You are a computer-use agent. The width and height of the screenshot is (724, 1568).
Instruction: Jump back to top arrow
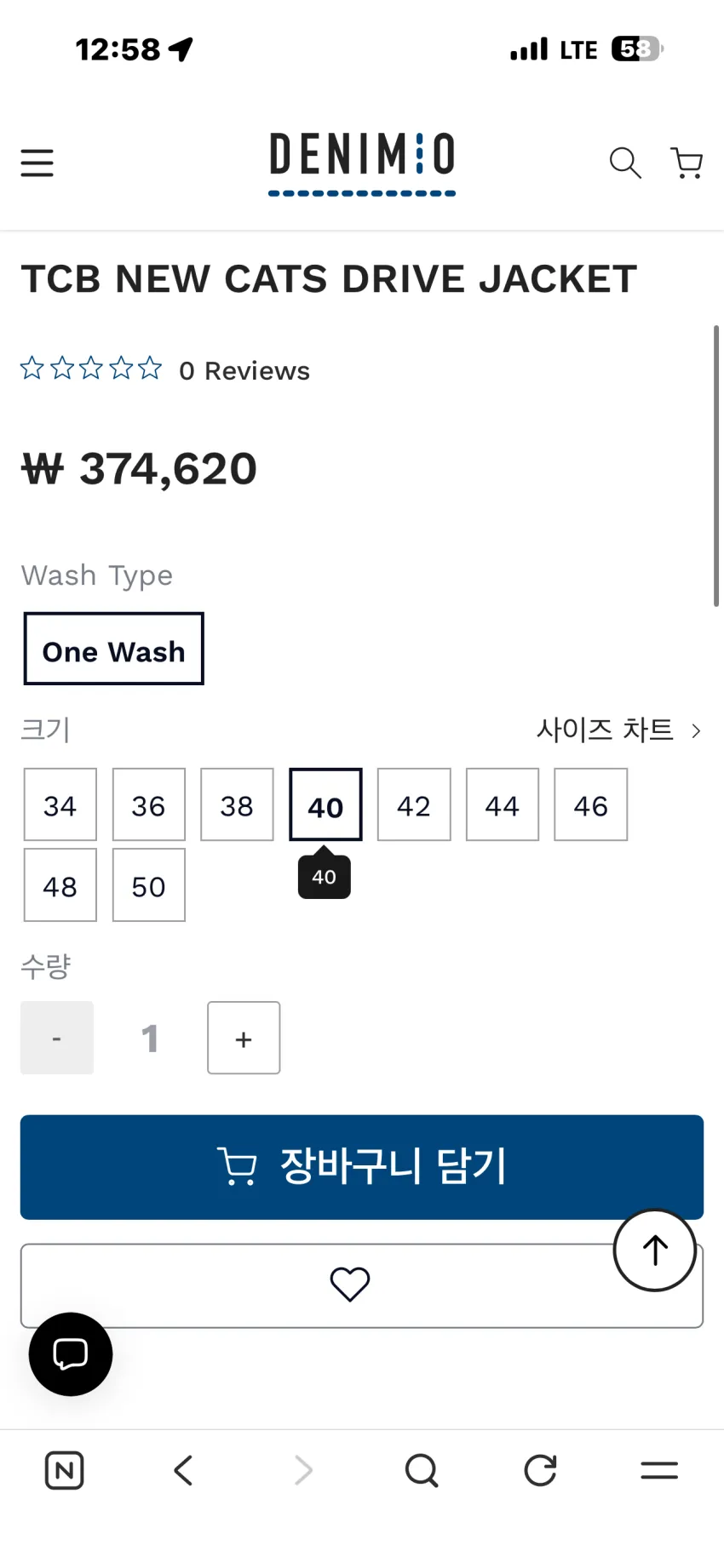point(655,1250)
